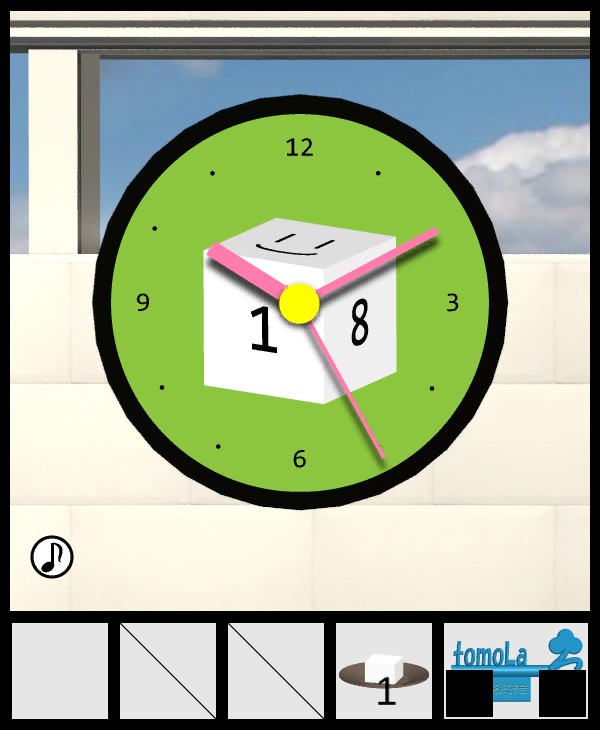This screenshot has width=600, height=730.
Task: Select the sugar cube inventory item
Action: (384, 670)
